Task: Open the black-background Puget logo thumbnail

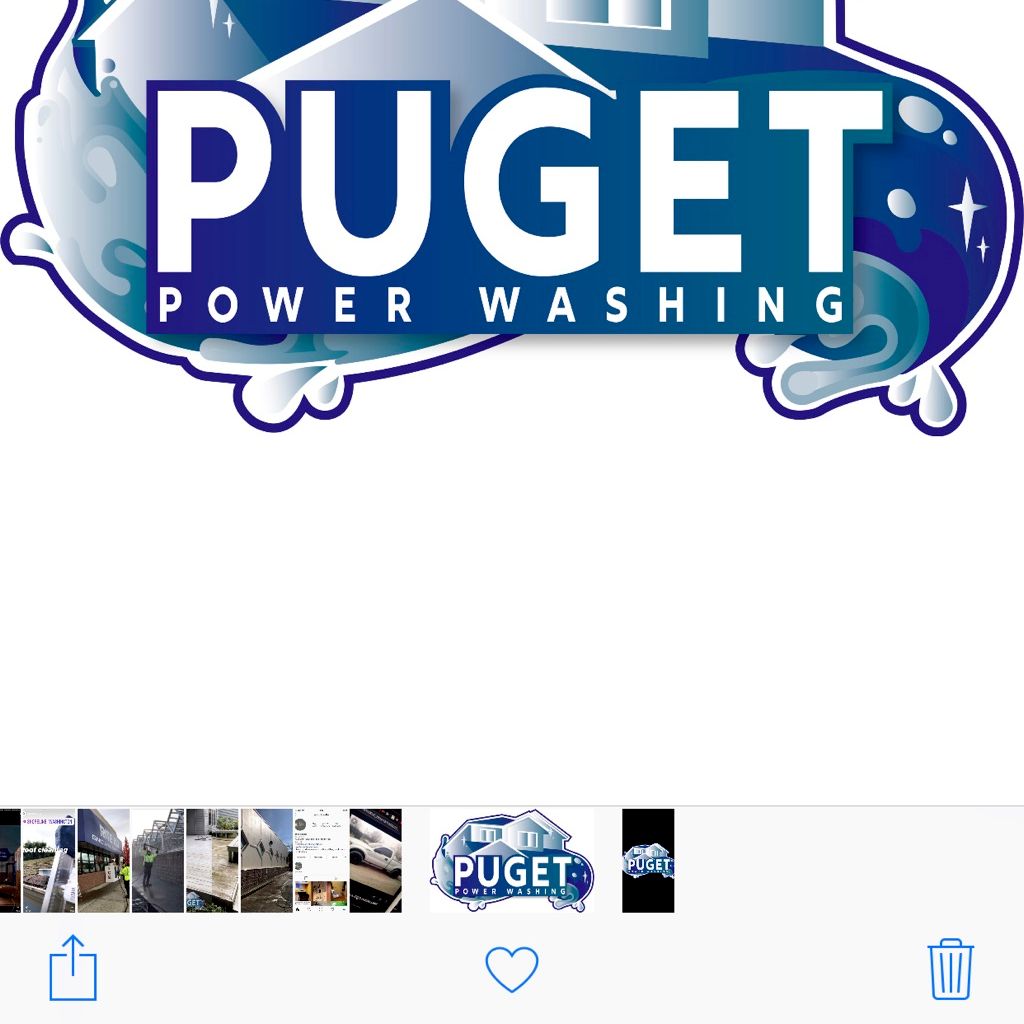Action: click(x=648, y=860)
